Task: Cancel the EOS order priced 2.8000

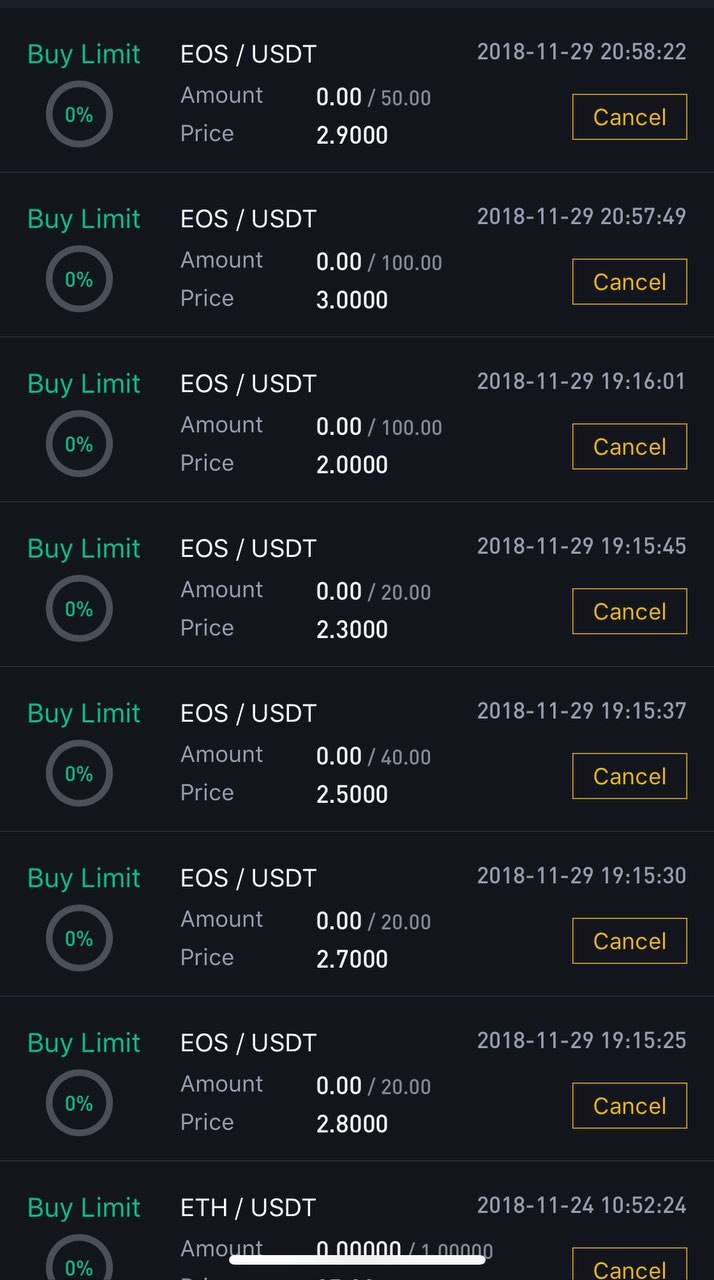Action: point(629,1106)
